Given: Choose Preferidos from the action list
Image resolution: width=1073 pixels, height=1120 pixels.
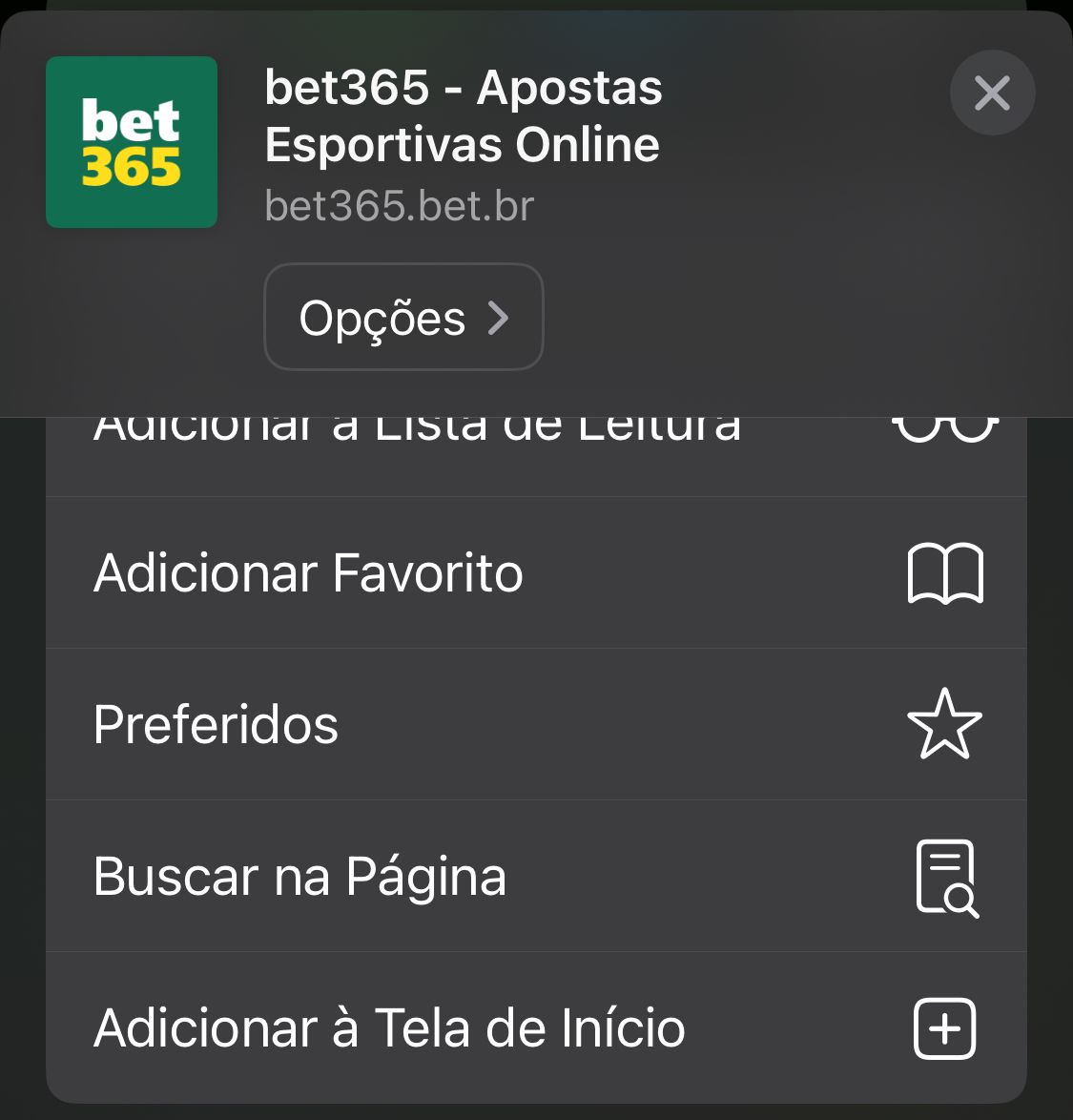Looking at the screenshot, I should coord(216,724).
